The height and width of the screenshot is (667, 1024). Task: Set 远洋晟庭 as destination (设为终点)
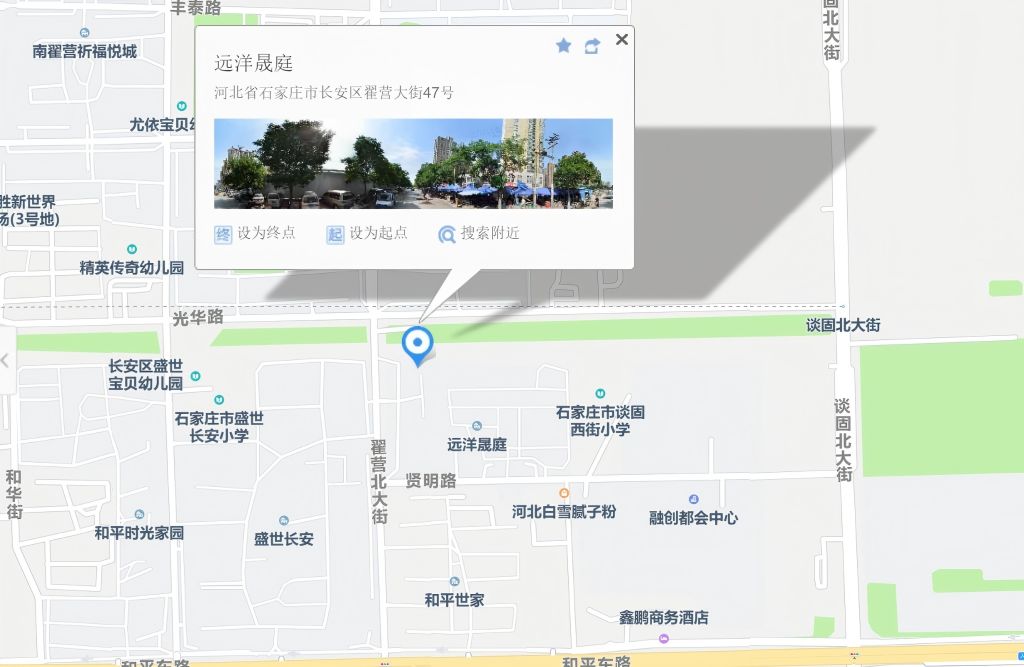(x=256, y=234)
